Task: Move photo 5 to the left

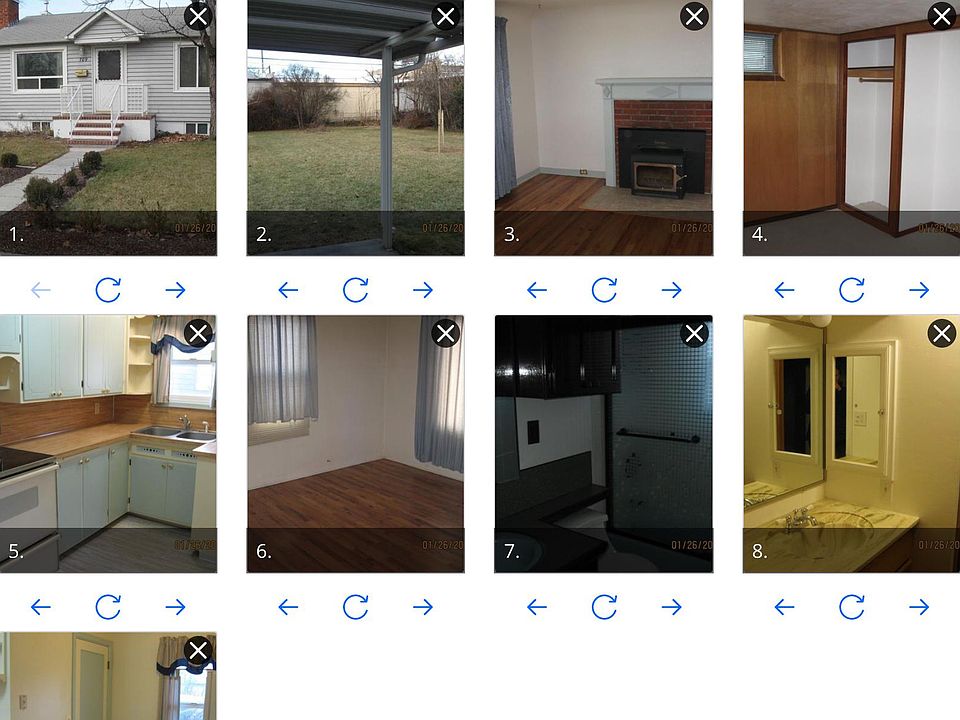Action: [40, 607]
